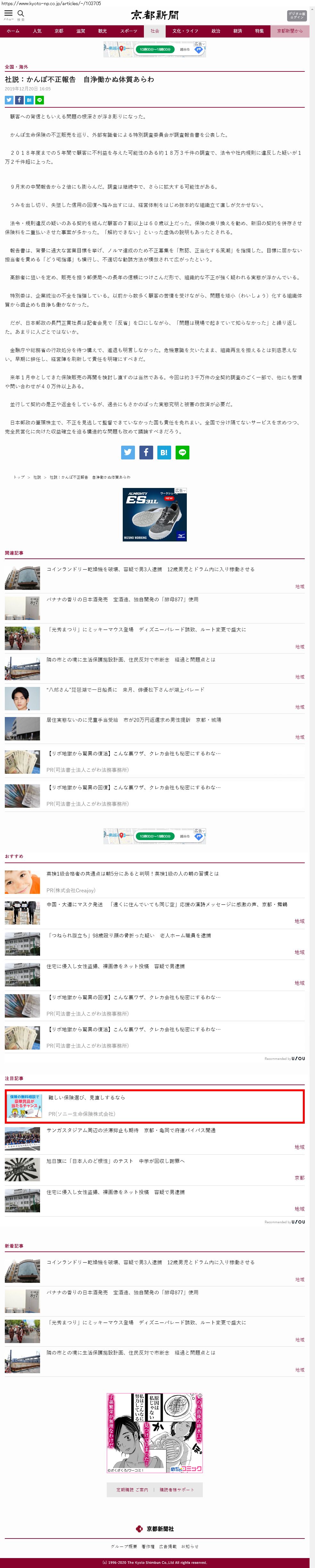Open the 英検1級合格者 sponsored article
Viewport: 315px width, 1568px height.
132,873
